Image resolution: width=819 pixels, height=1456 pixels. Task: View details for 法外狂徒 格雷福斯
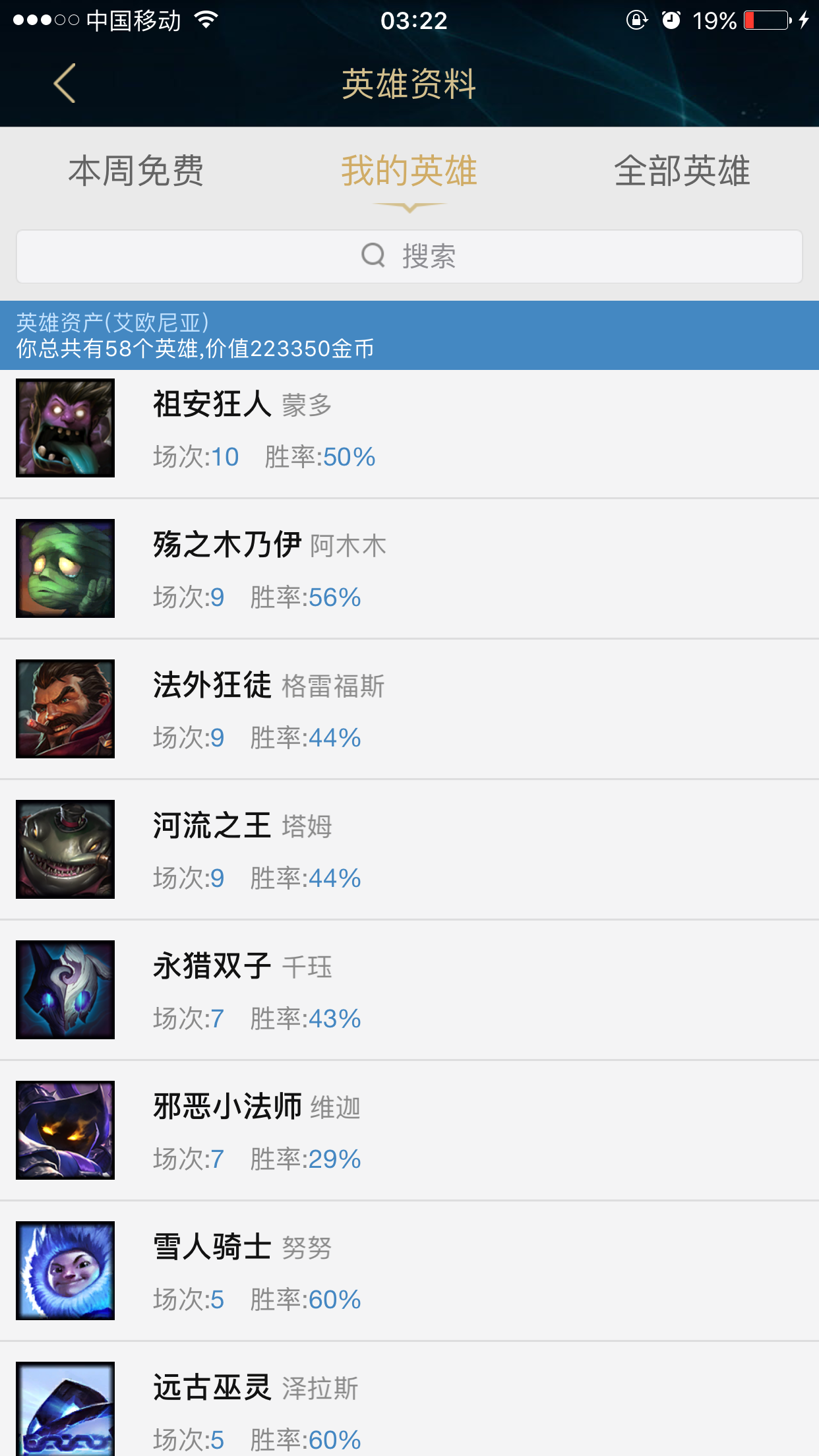click(x=409, y=710)
